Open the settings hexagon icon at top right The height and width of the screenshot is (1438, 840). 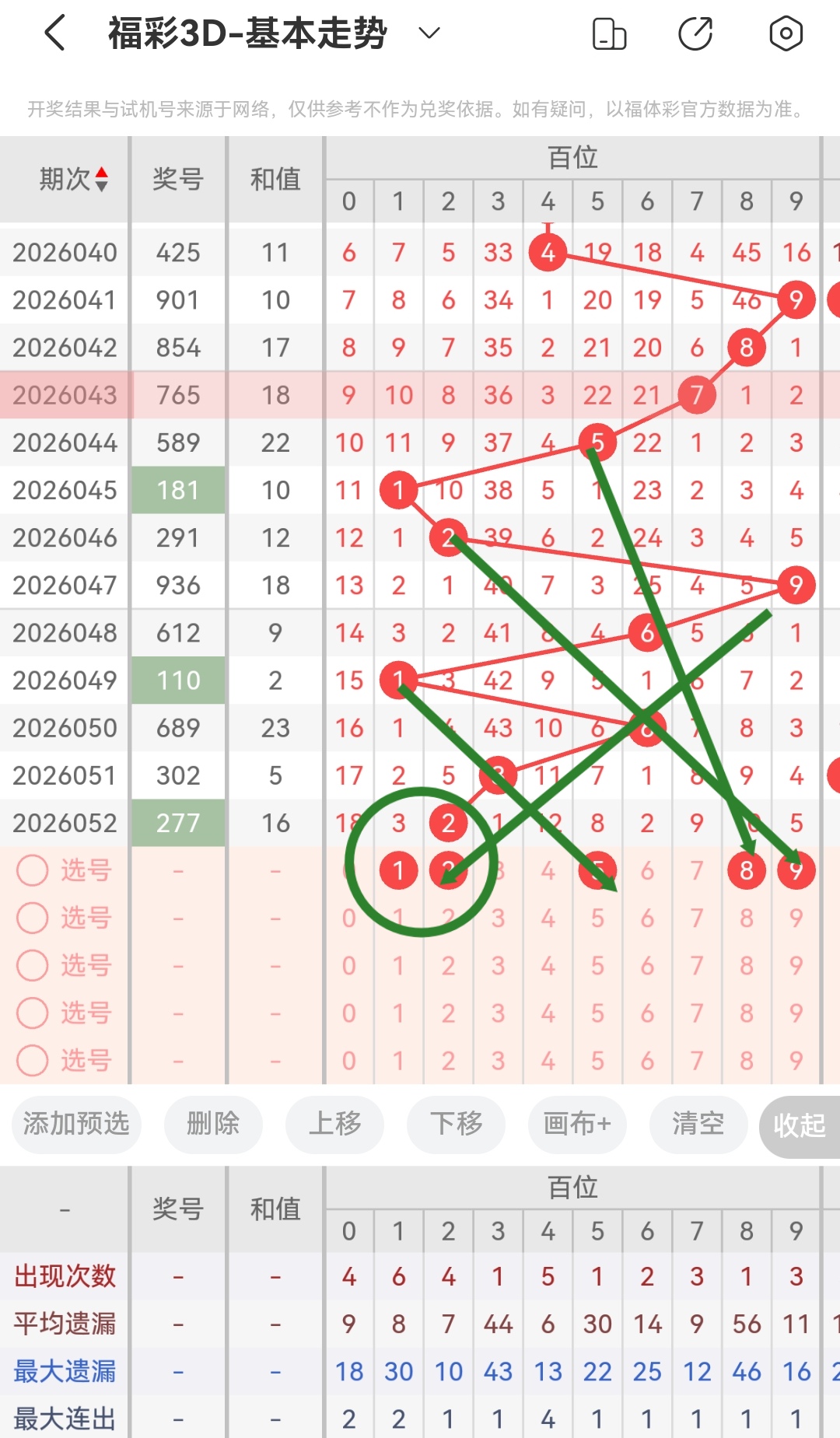[x=785, y=33]
